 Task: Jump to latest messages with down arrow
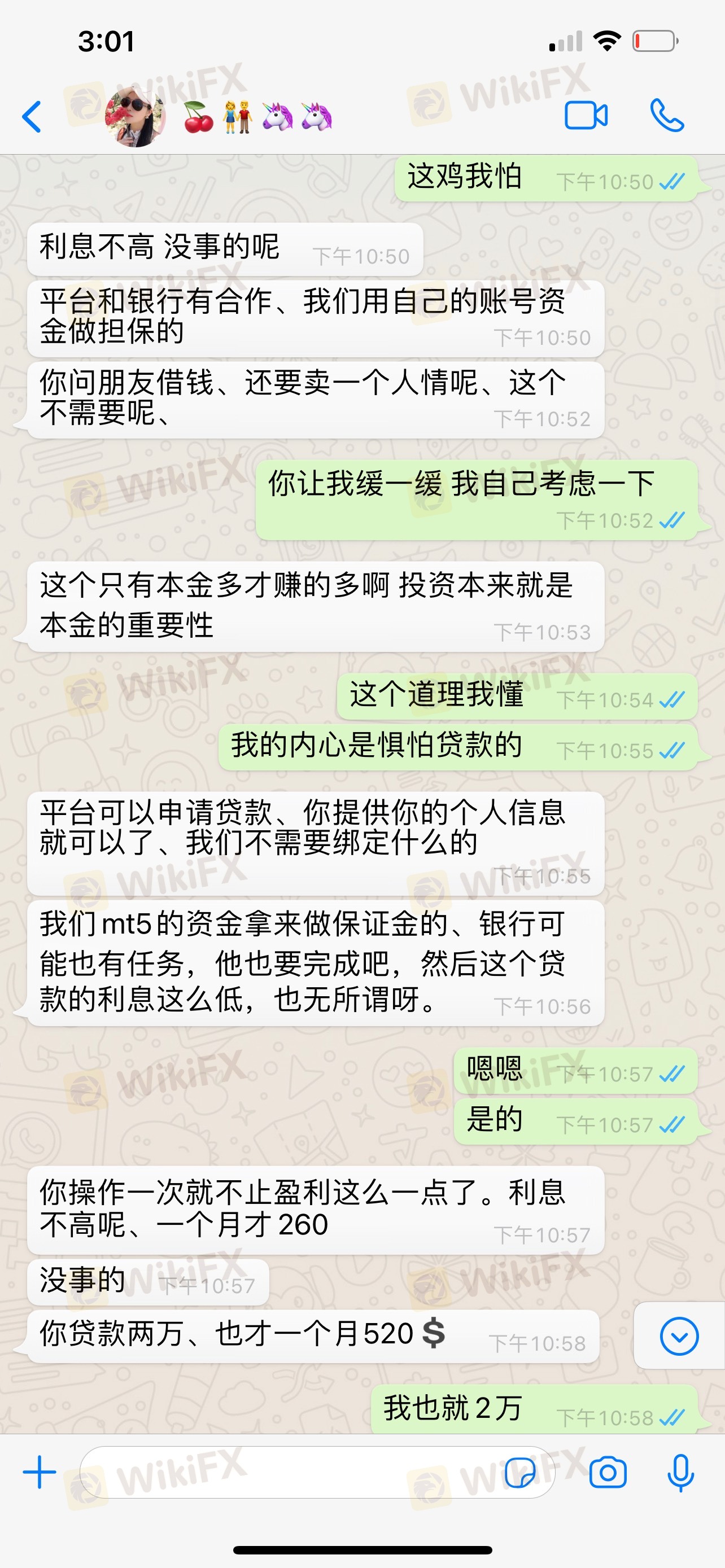(x=679, y=1336)
